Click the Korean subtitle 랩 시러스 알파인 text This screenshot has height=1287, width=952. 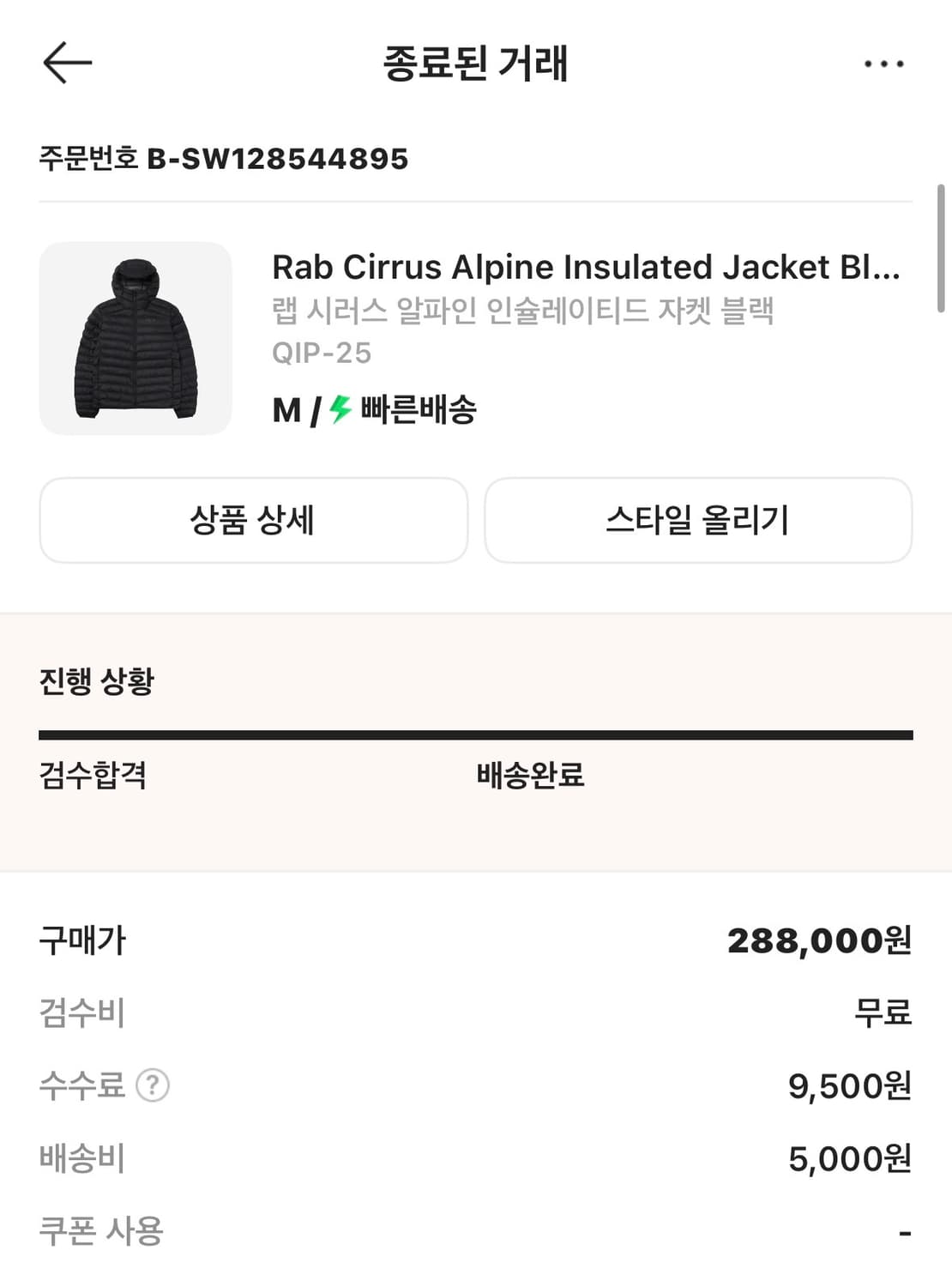pyautogui.click(x=523, y=313)
